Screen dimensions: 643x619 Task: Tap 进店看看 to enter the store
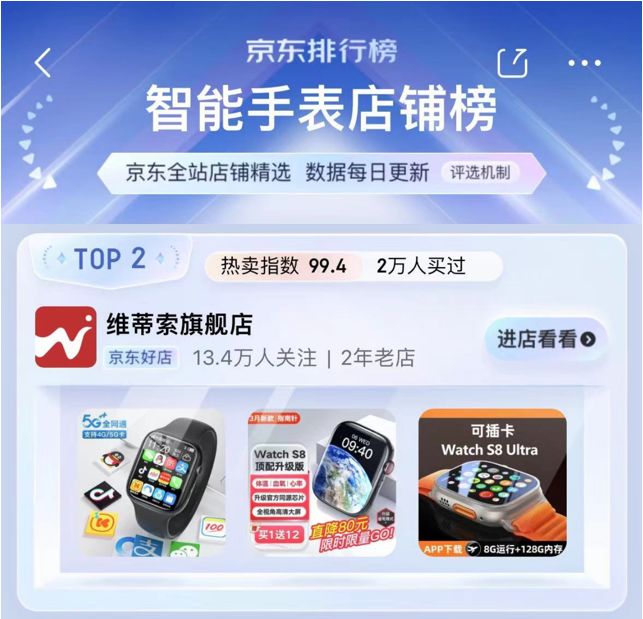click(546, 339)
